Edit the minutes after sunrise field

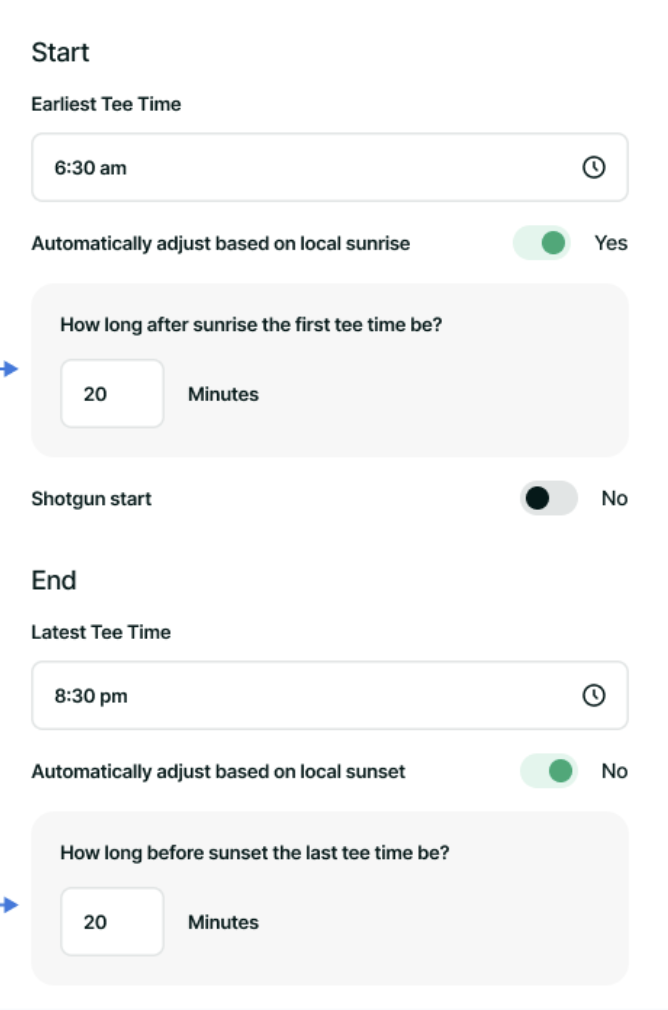click(x=112, y=394)
